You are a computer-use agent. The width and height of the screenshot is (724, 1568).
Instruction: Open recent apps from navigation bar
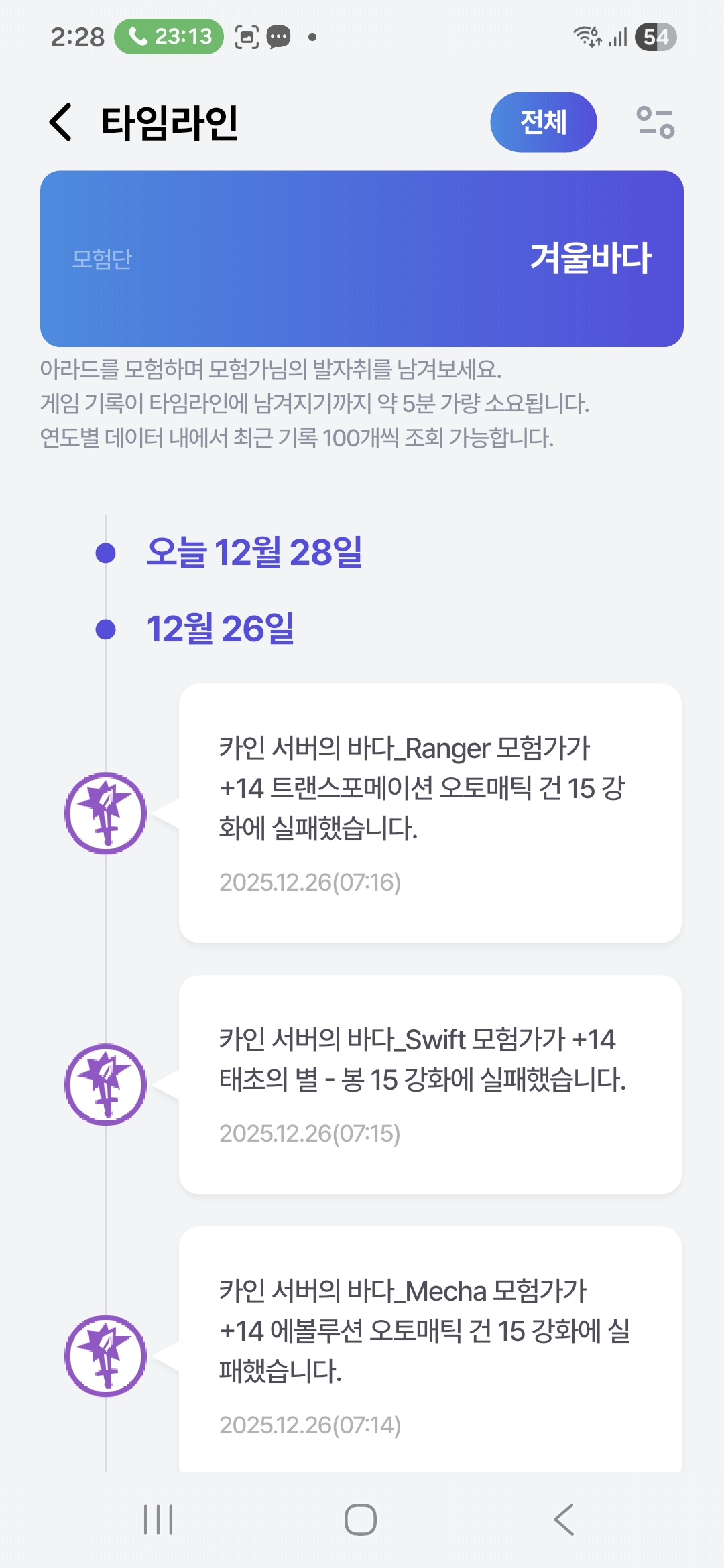(x=158, y=1519)
